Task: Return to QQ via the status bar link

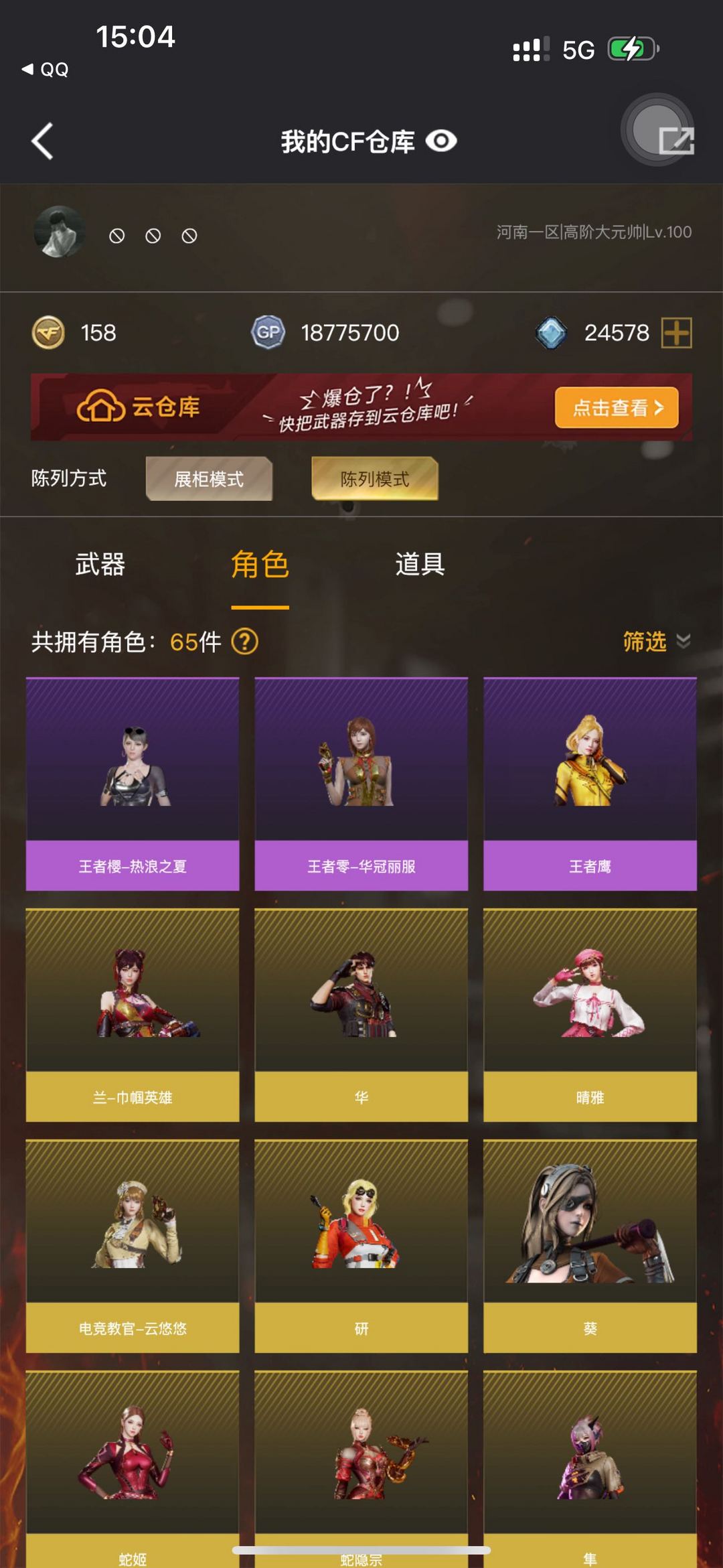Action: (45, 70)
